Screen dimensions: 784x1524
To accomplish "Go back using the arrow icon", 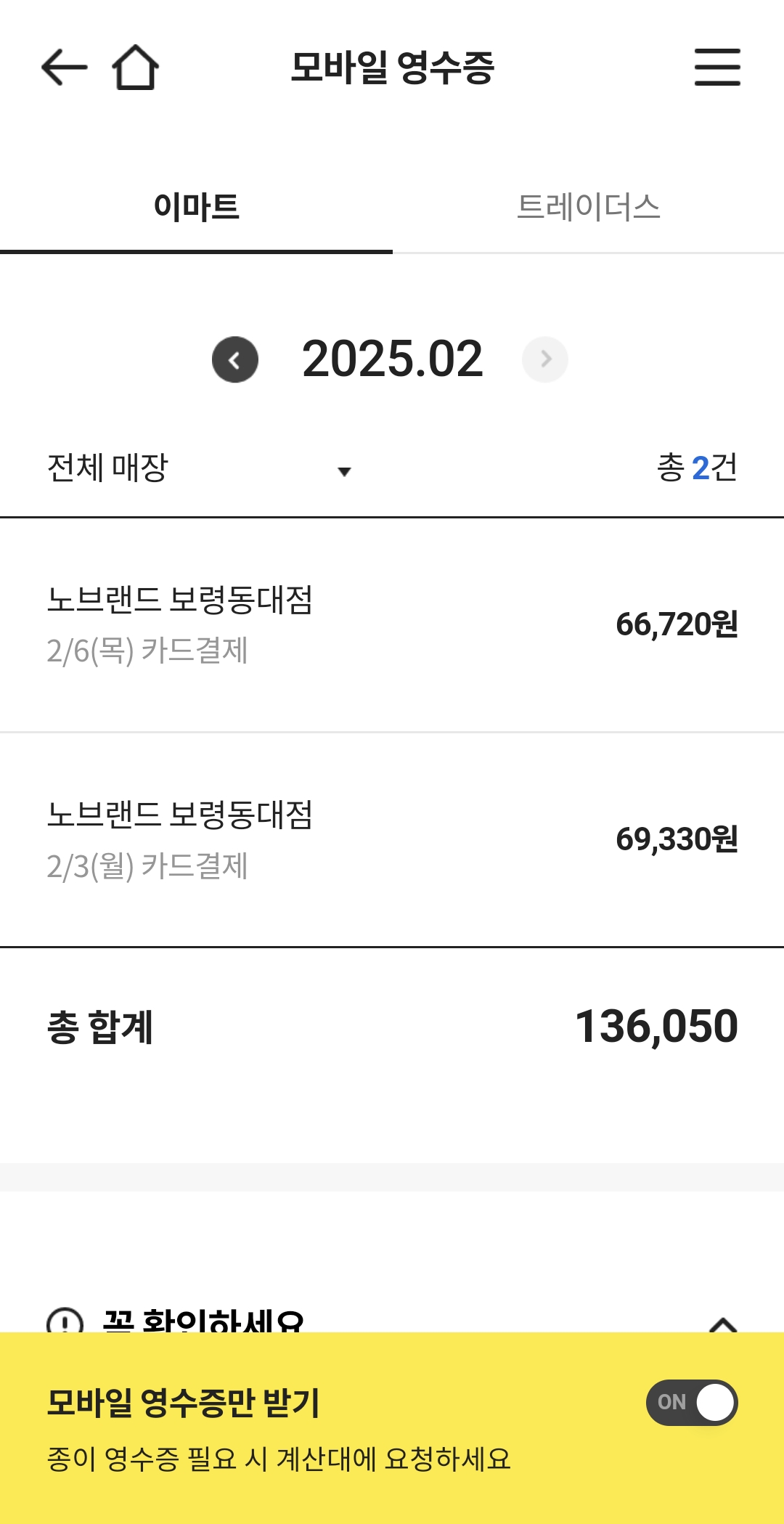I will (x=64, y=68).
